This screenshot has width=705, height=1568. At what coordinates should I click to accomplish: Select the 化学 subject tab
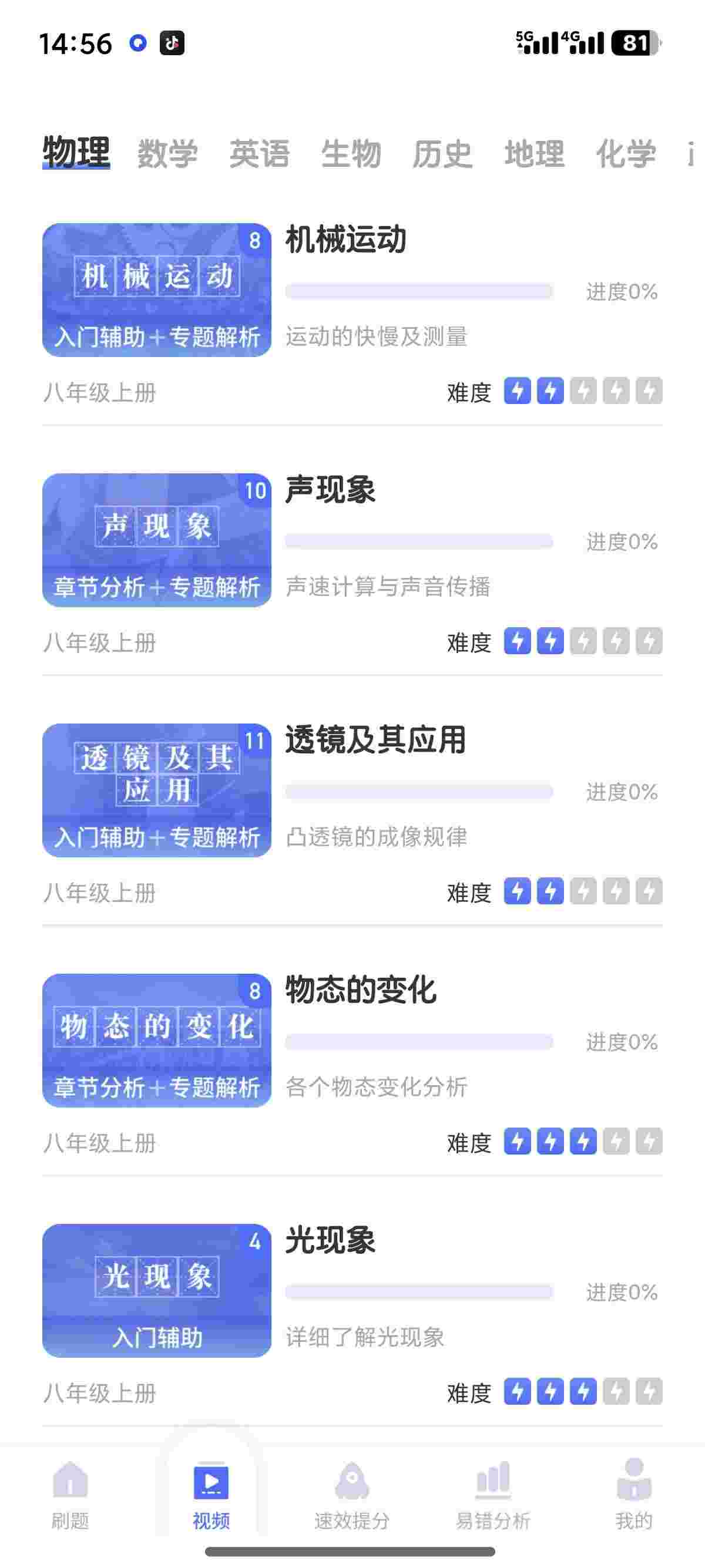[626, 153]
